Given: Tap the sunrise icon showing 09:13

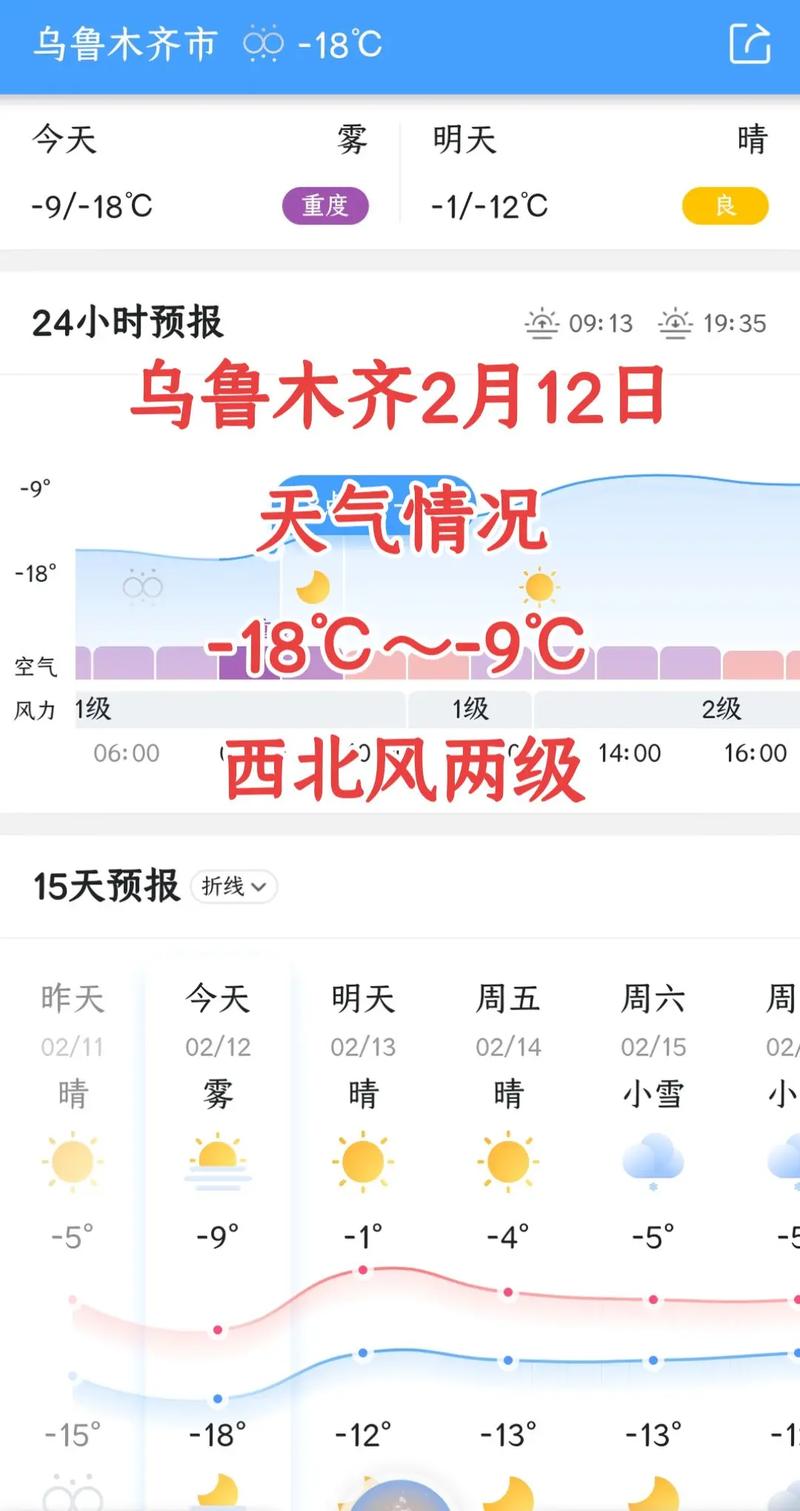Looking at the screenshot, I should [x=541, y=322].
